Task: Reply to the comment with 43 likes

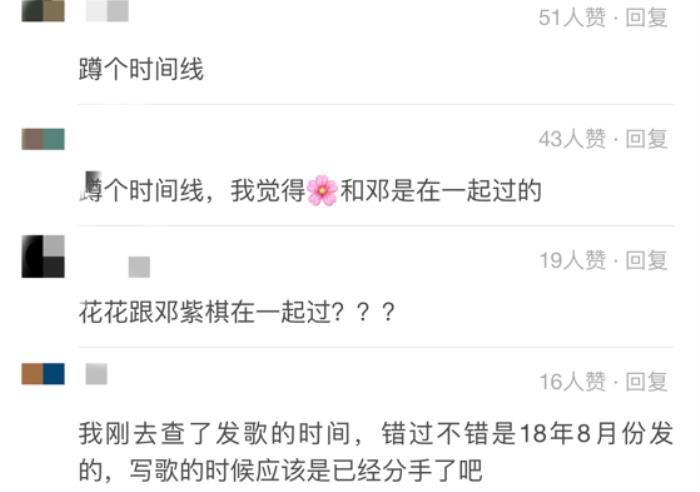Action: 647,139
